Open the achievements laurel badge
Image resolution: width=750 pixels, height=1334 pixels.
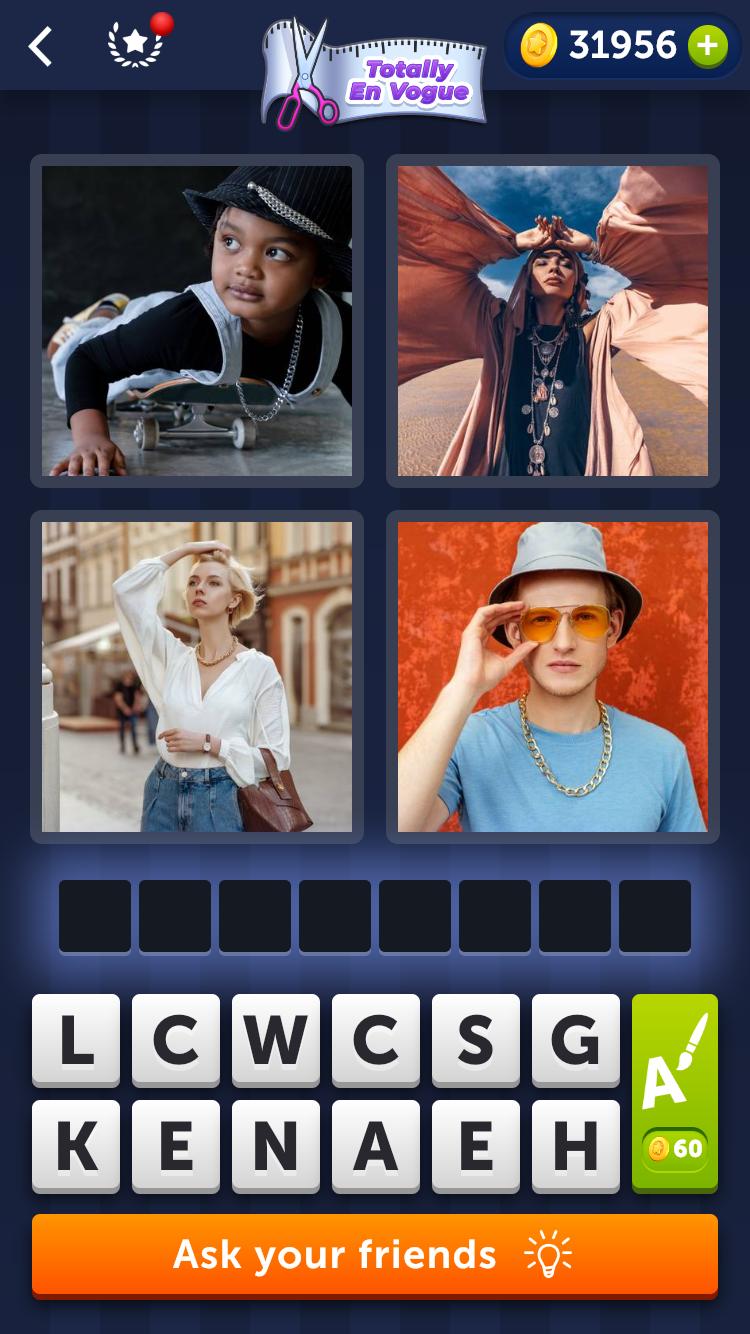tap(136, 45)
